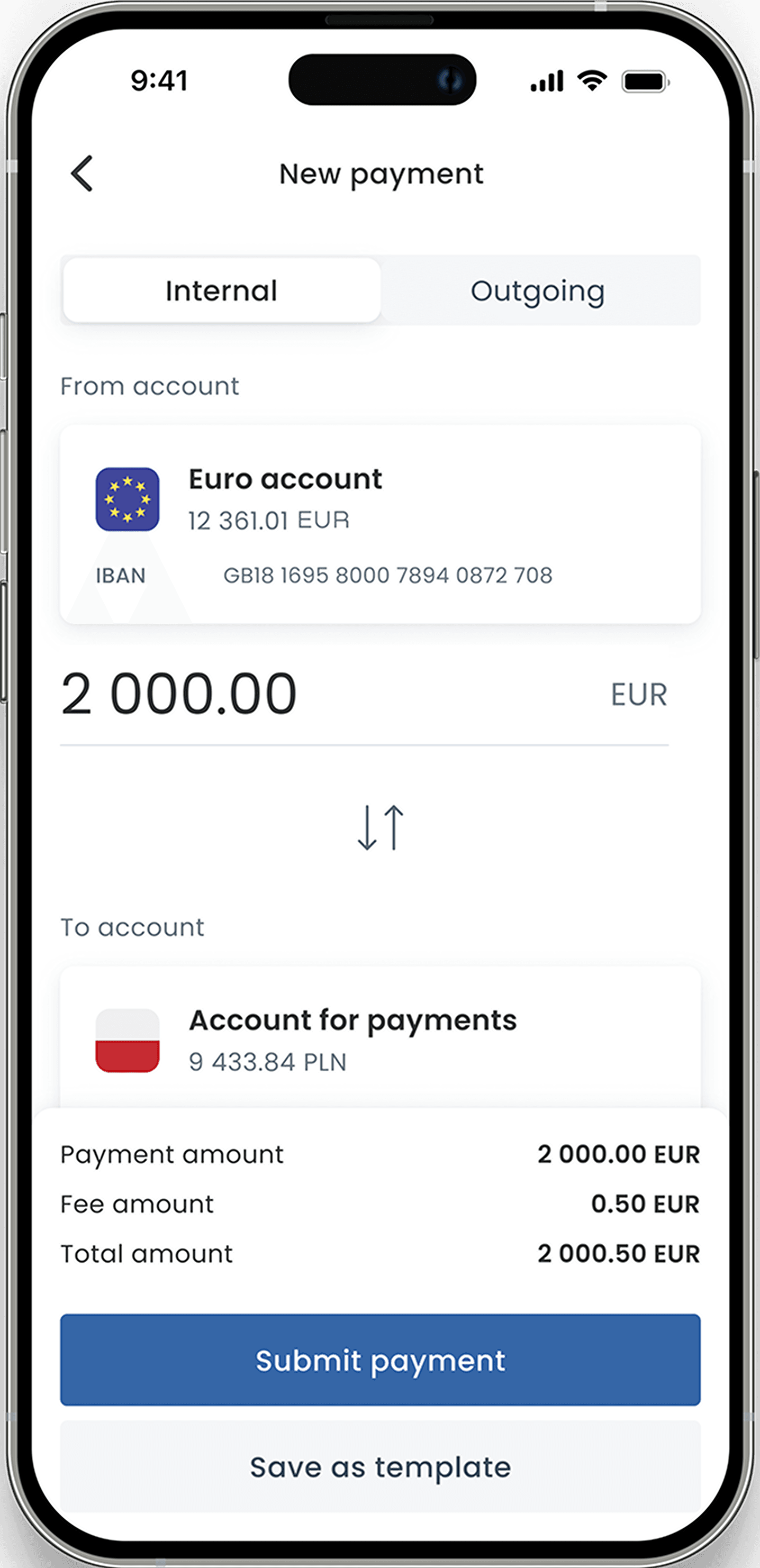Submit the payment

(x=380, y=1360)
